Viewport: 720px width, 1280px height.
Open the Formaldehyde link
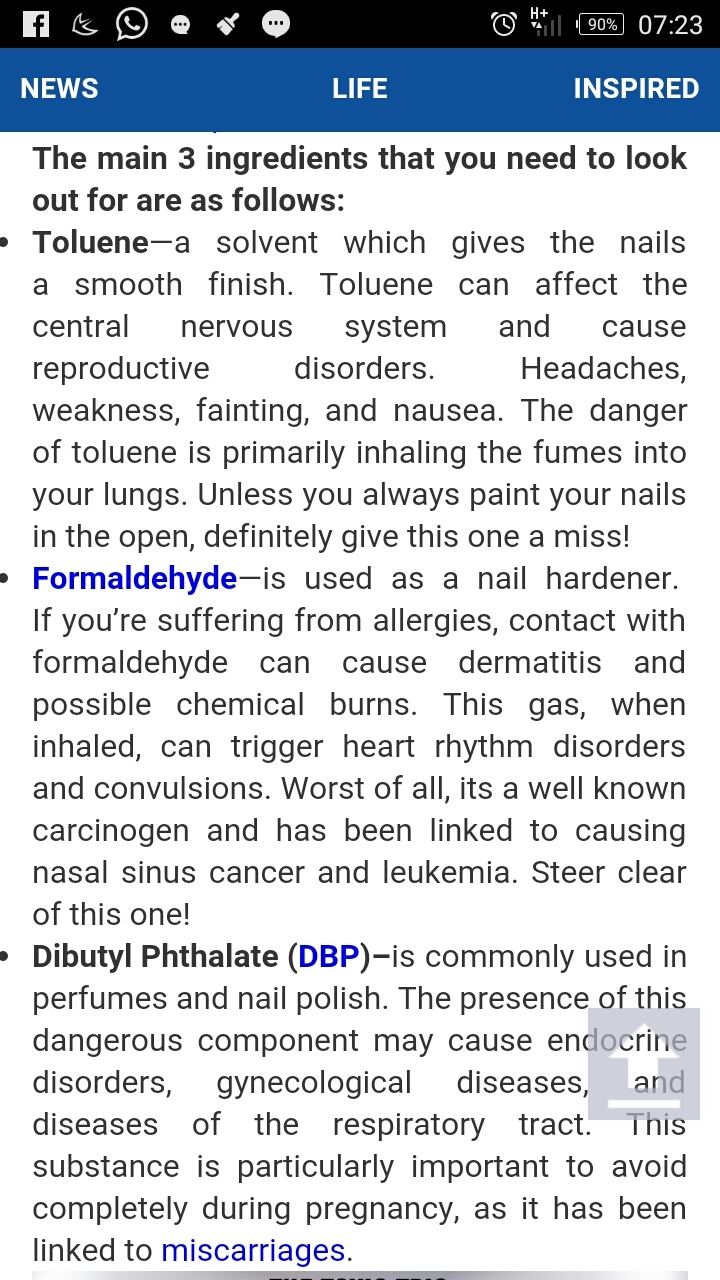[x=134, y=578]
